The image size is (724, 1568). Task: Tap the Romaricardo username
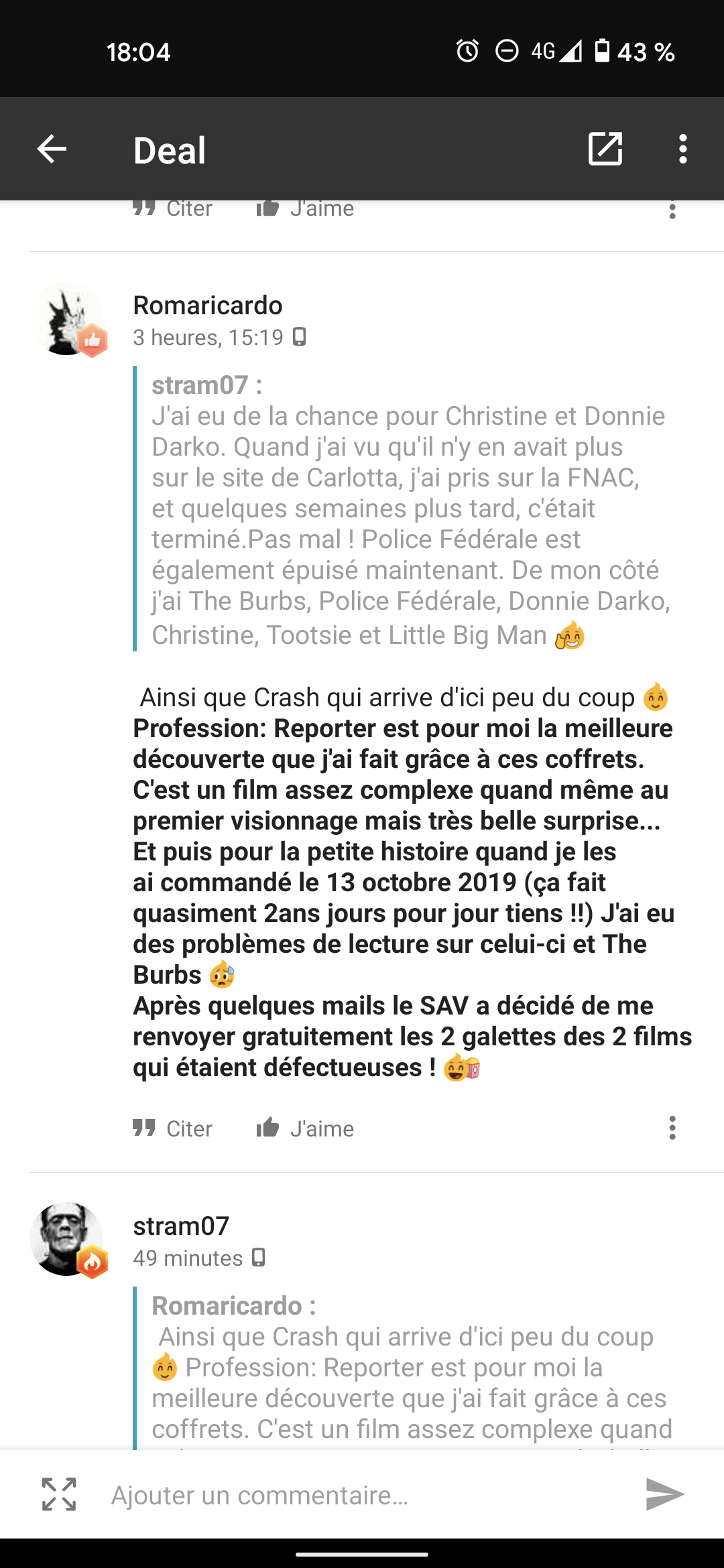208,306
